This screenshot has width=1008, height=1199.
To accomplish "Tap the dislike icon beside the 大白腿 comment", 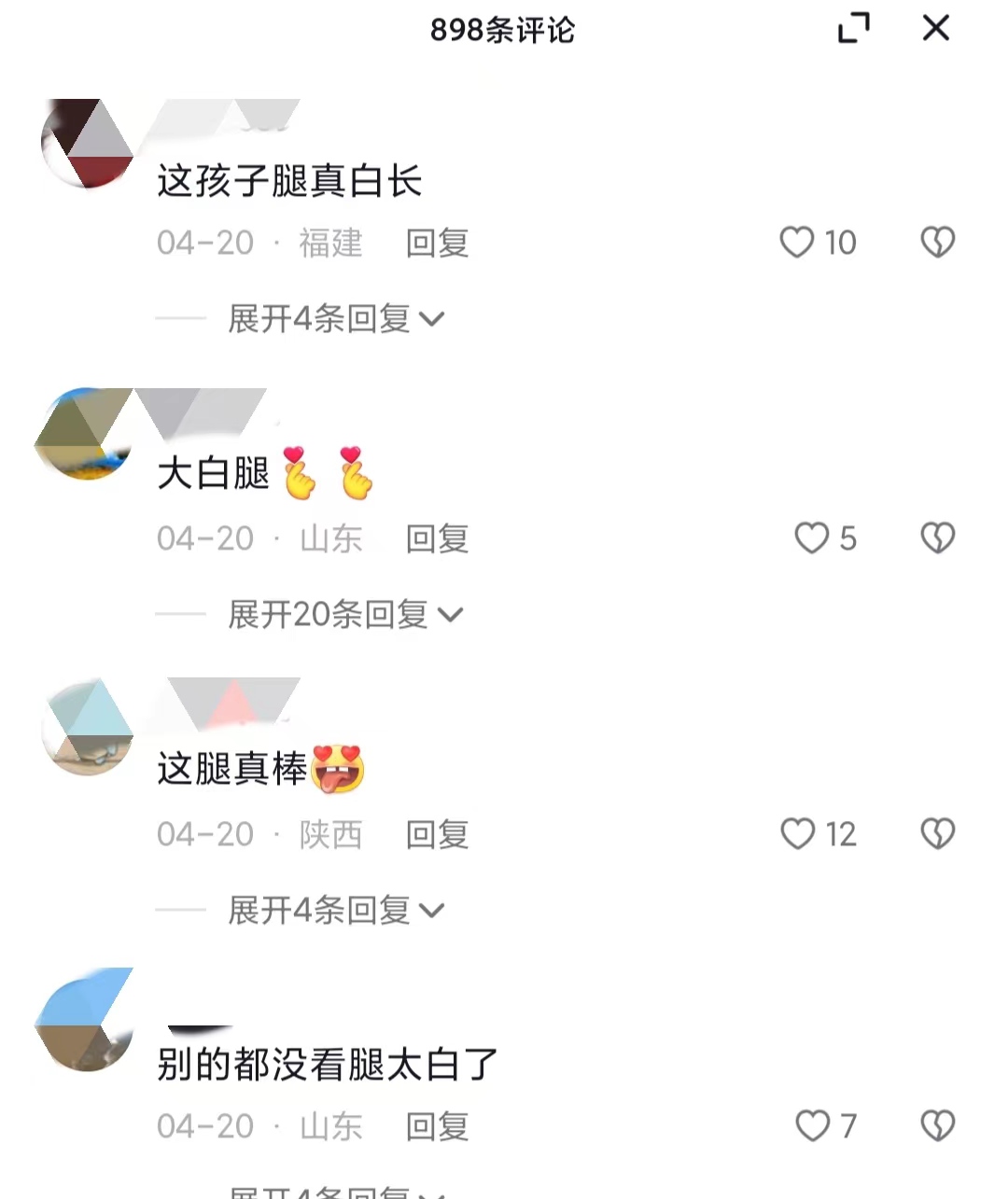I will 936,537.
